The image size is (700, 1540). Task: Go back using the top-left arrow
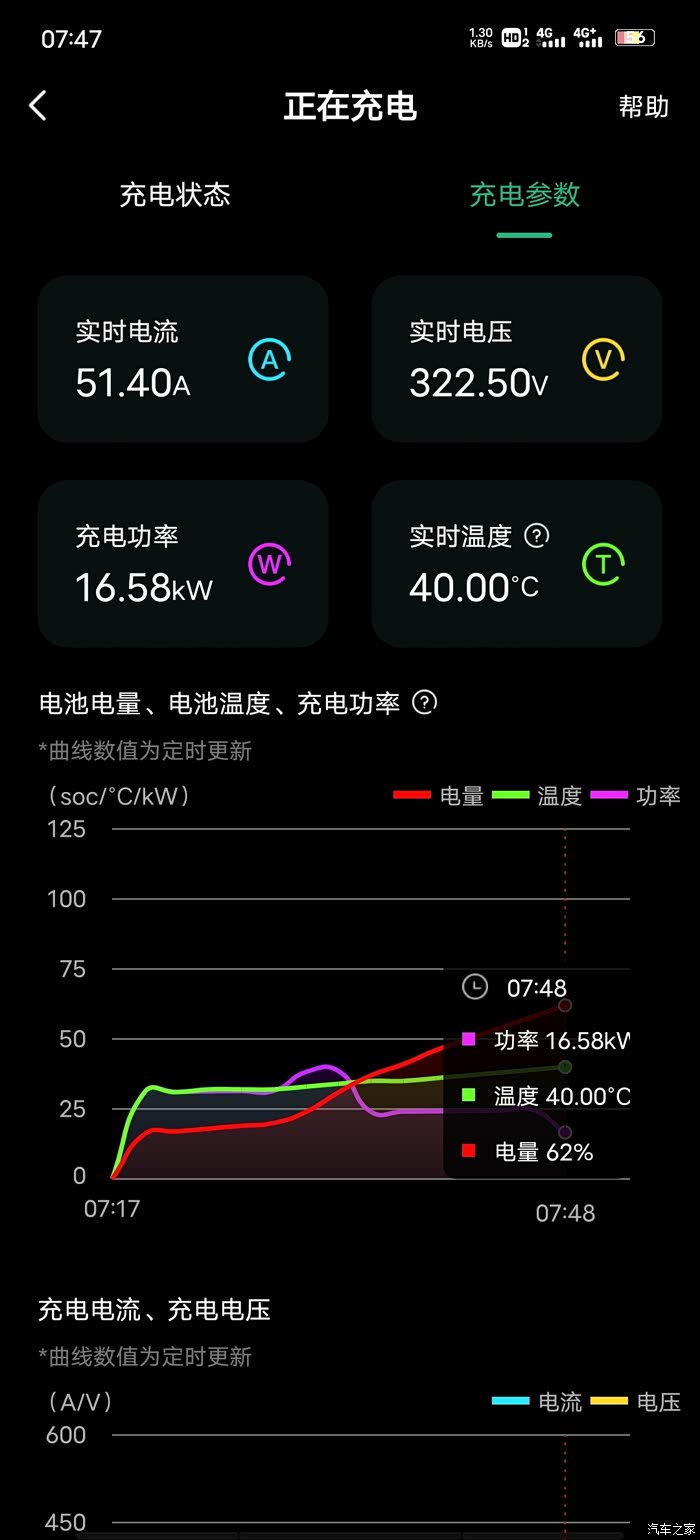(x=38, y=106)
